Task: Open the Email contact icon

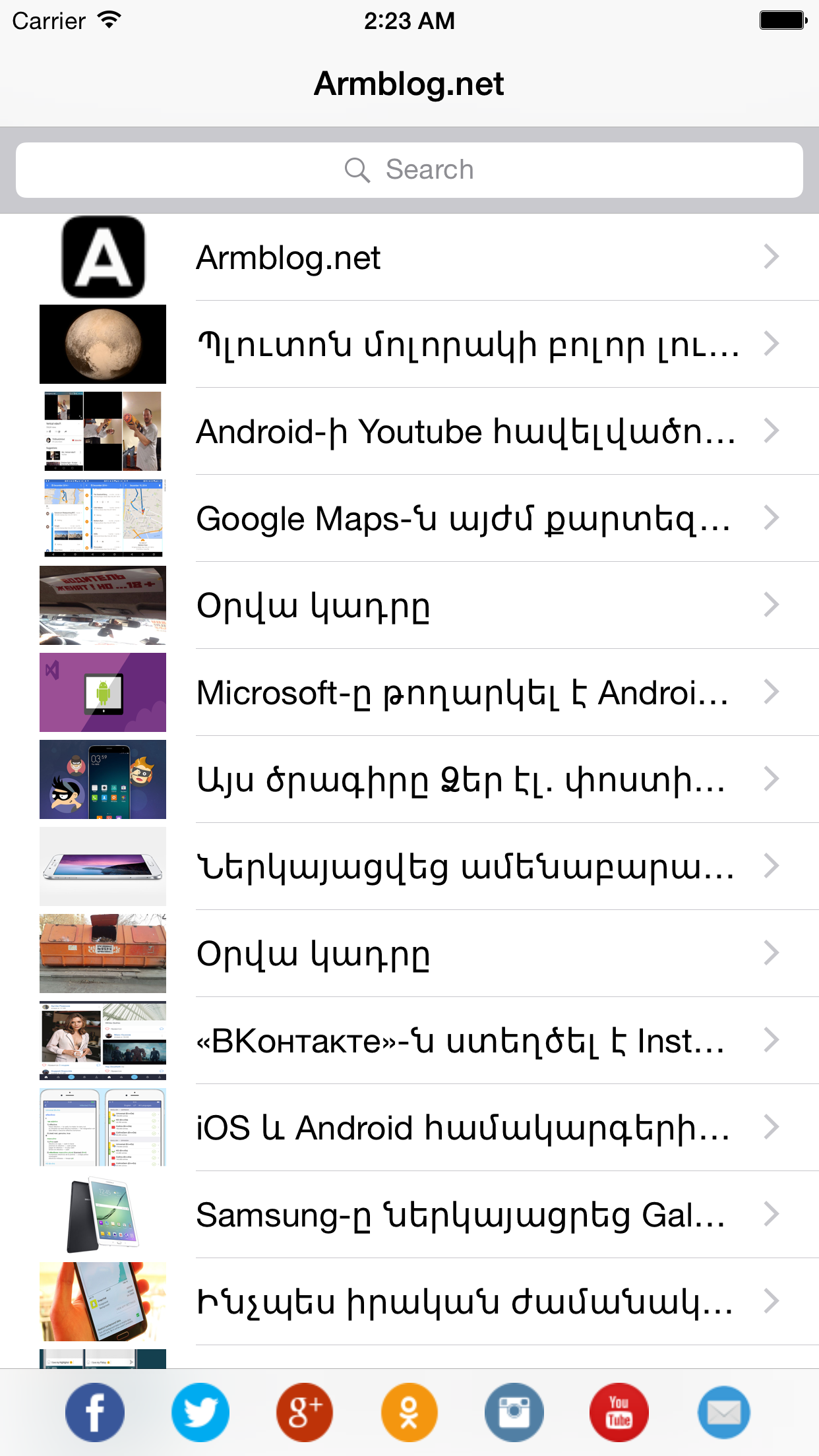Action: (x=724, y=1412)
